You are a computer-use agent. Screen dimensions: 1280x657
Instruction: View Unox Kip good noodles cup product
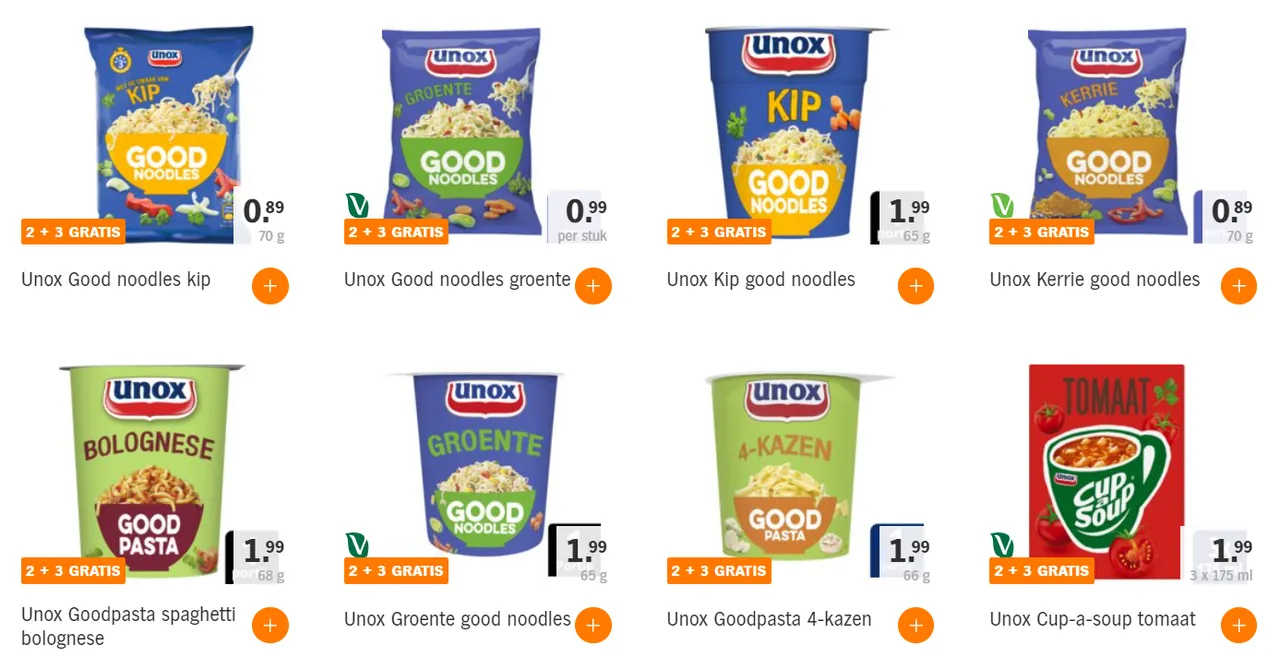tap(790, 130)
